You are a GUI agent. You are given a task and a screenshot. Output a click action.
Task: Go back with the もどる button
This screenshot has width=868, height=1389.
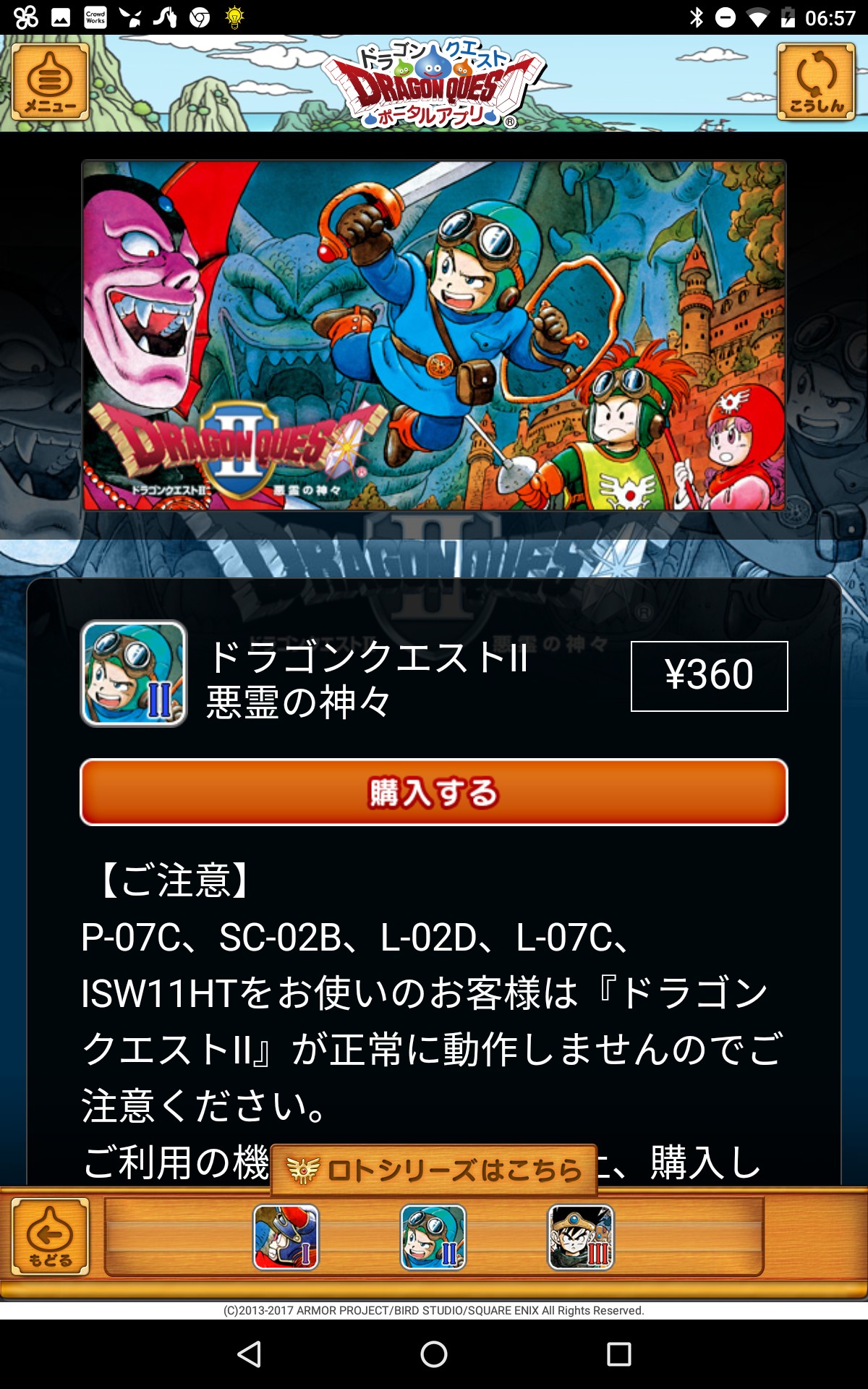[x=50, y=1236]
